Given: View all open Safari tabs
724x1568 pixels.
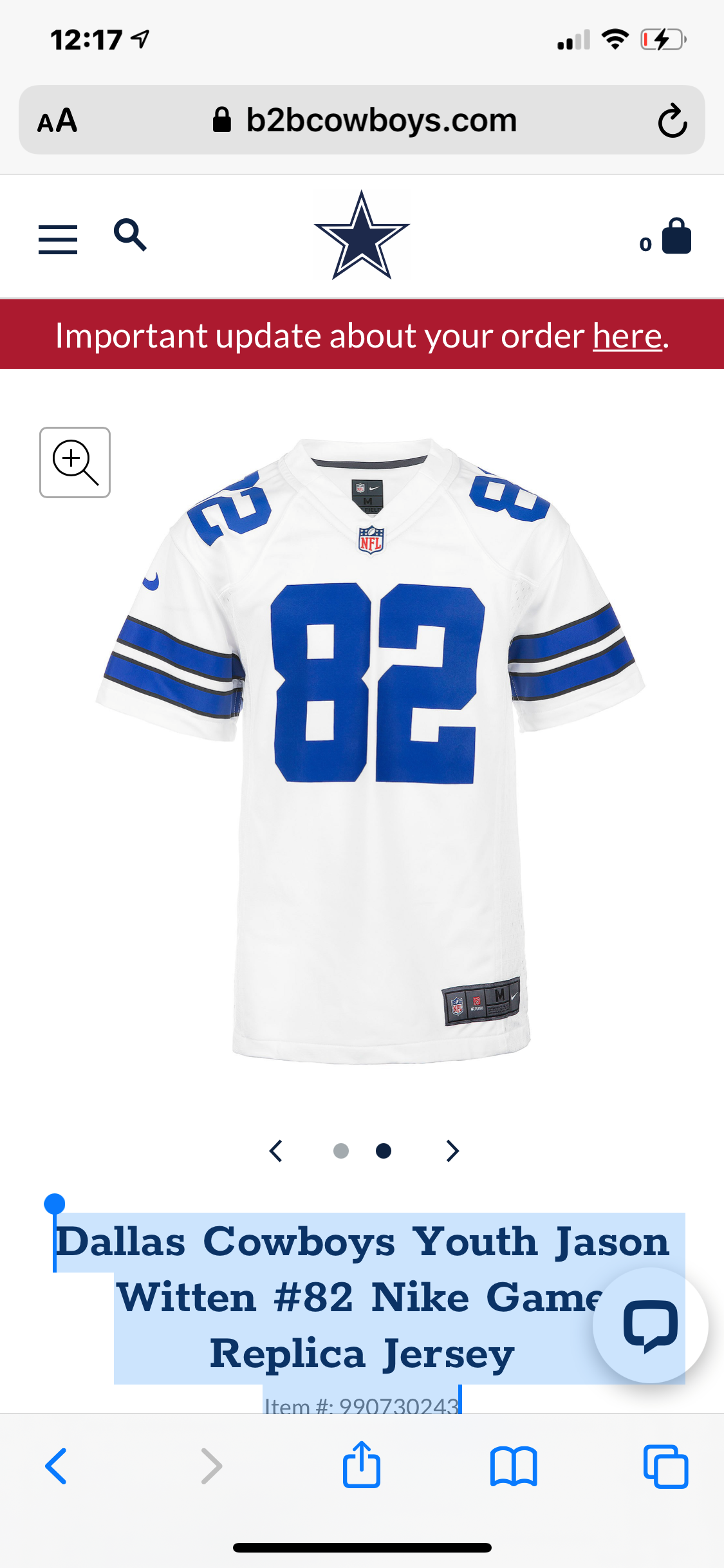Looking at the screenshot, I should click(x=665, y=1466).
